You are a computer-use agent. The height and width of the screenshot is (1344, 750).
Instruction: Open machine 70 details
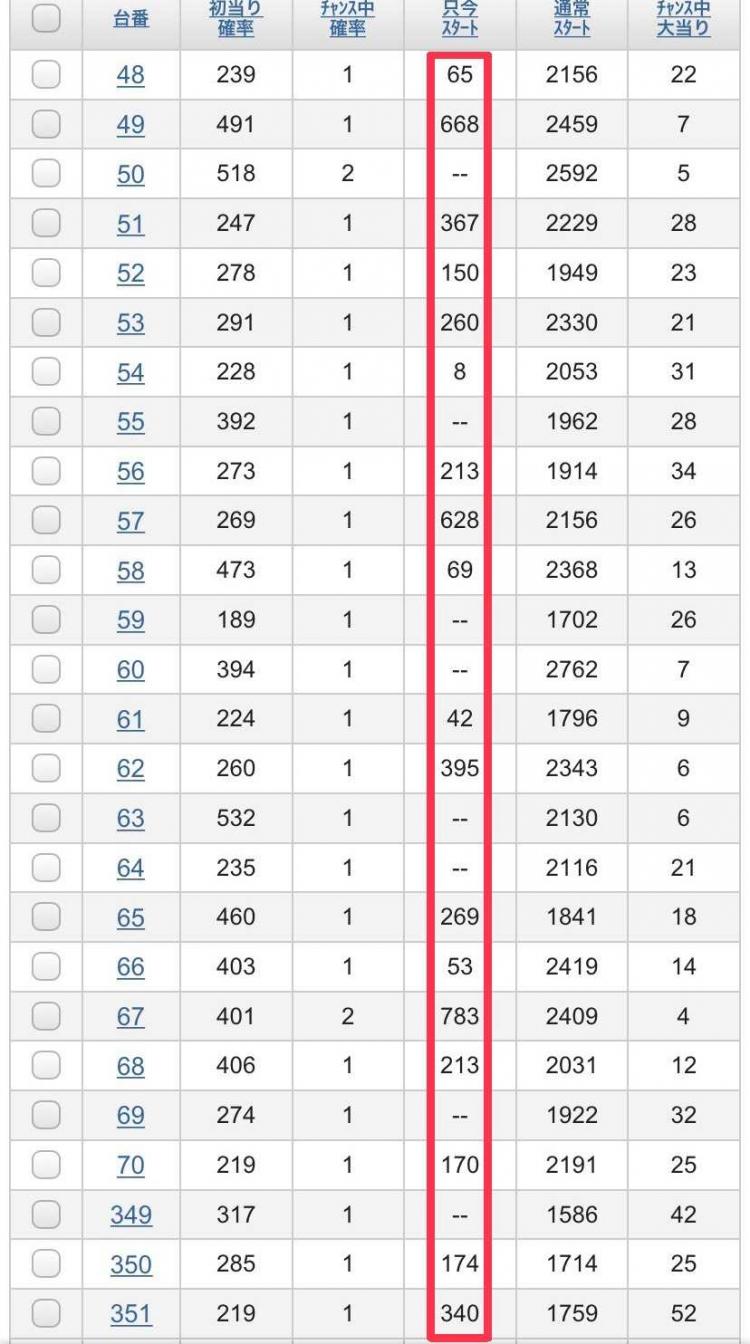[130, 1166]
